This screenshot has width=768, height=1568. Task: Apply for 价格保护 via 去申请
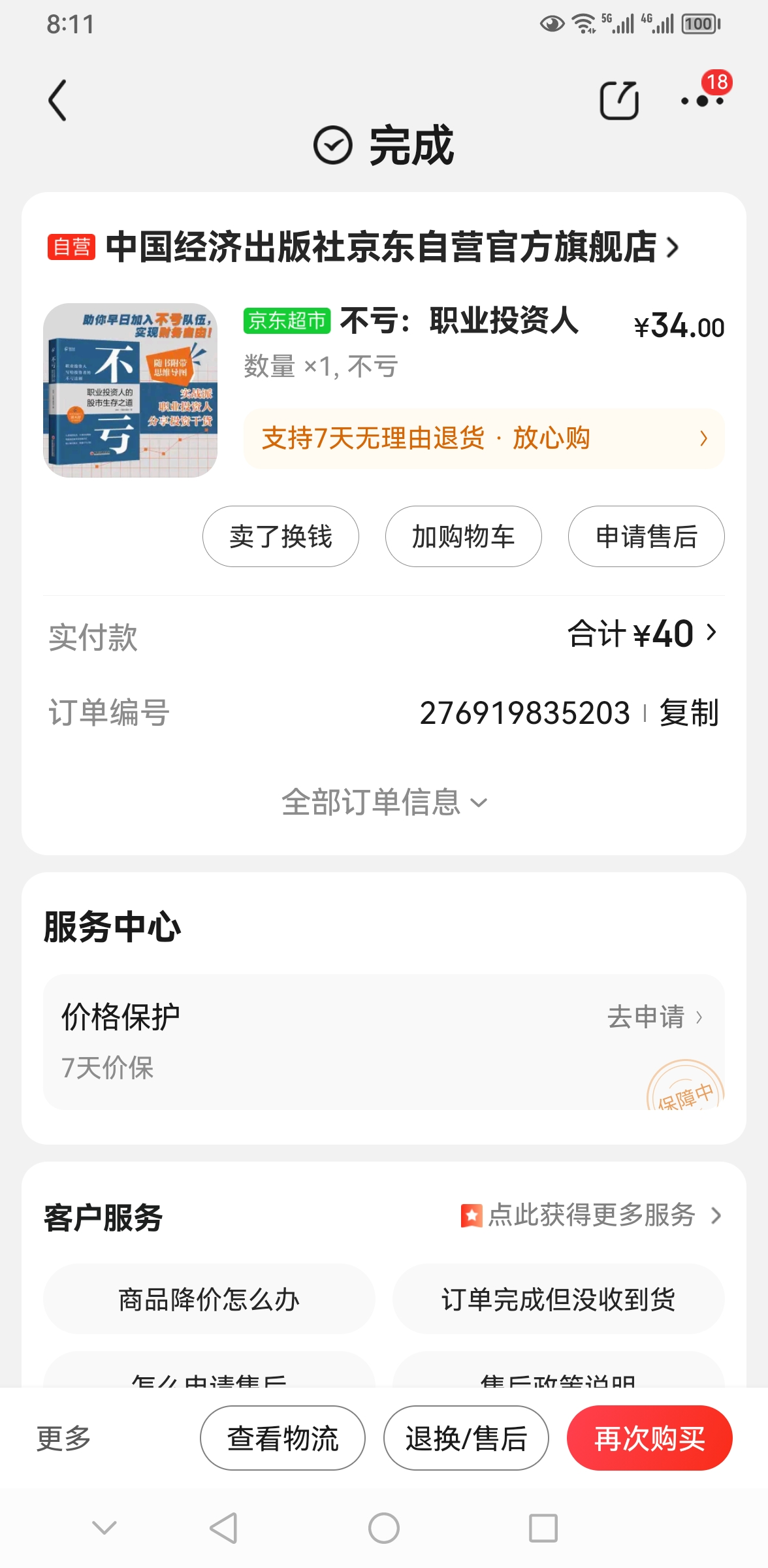point(654,1017)
